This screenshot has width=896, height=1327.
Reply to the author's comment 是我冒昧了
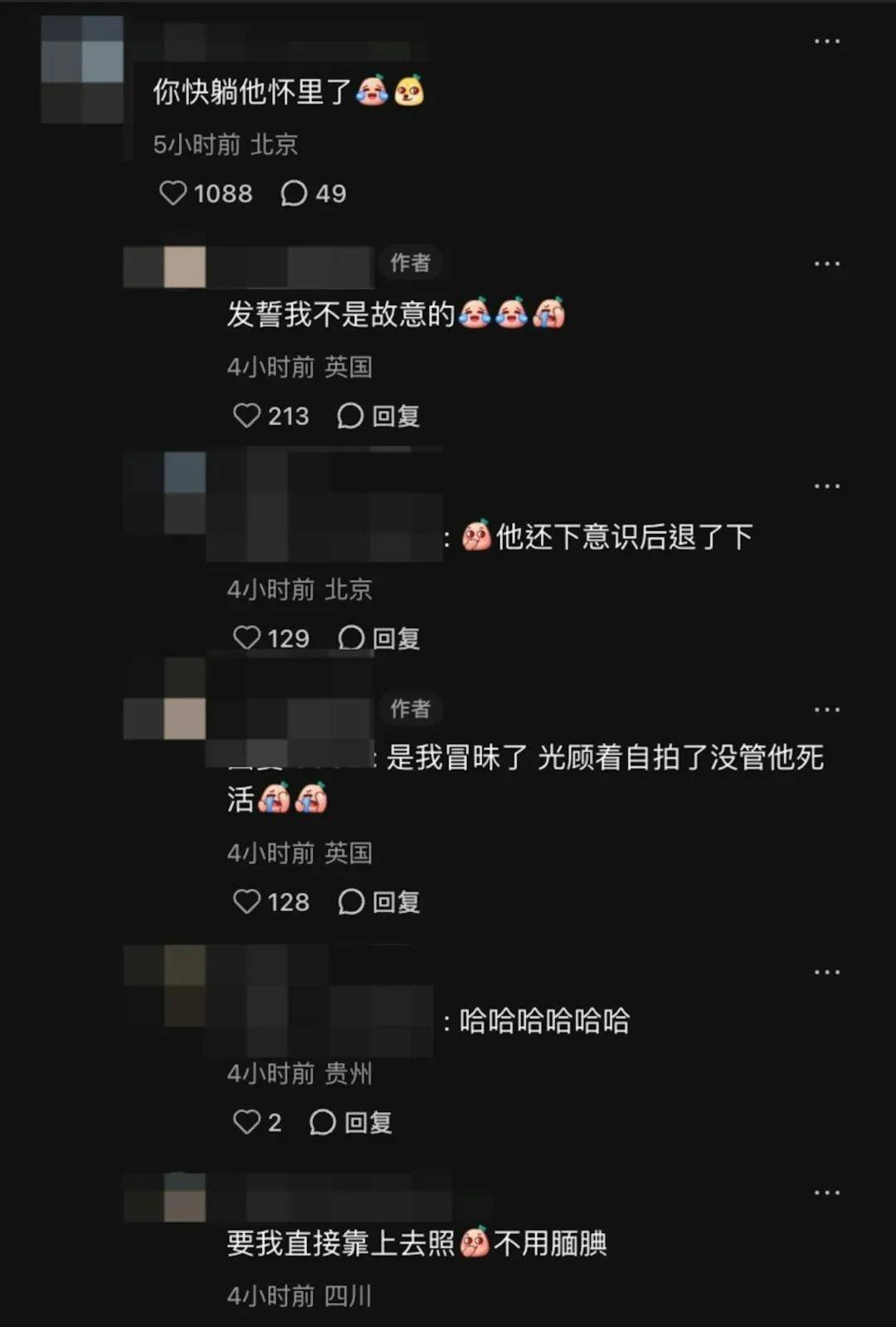(378, 902)
